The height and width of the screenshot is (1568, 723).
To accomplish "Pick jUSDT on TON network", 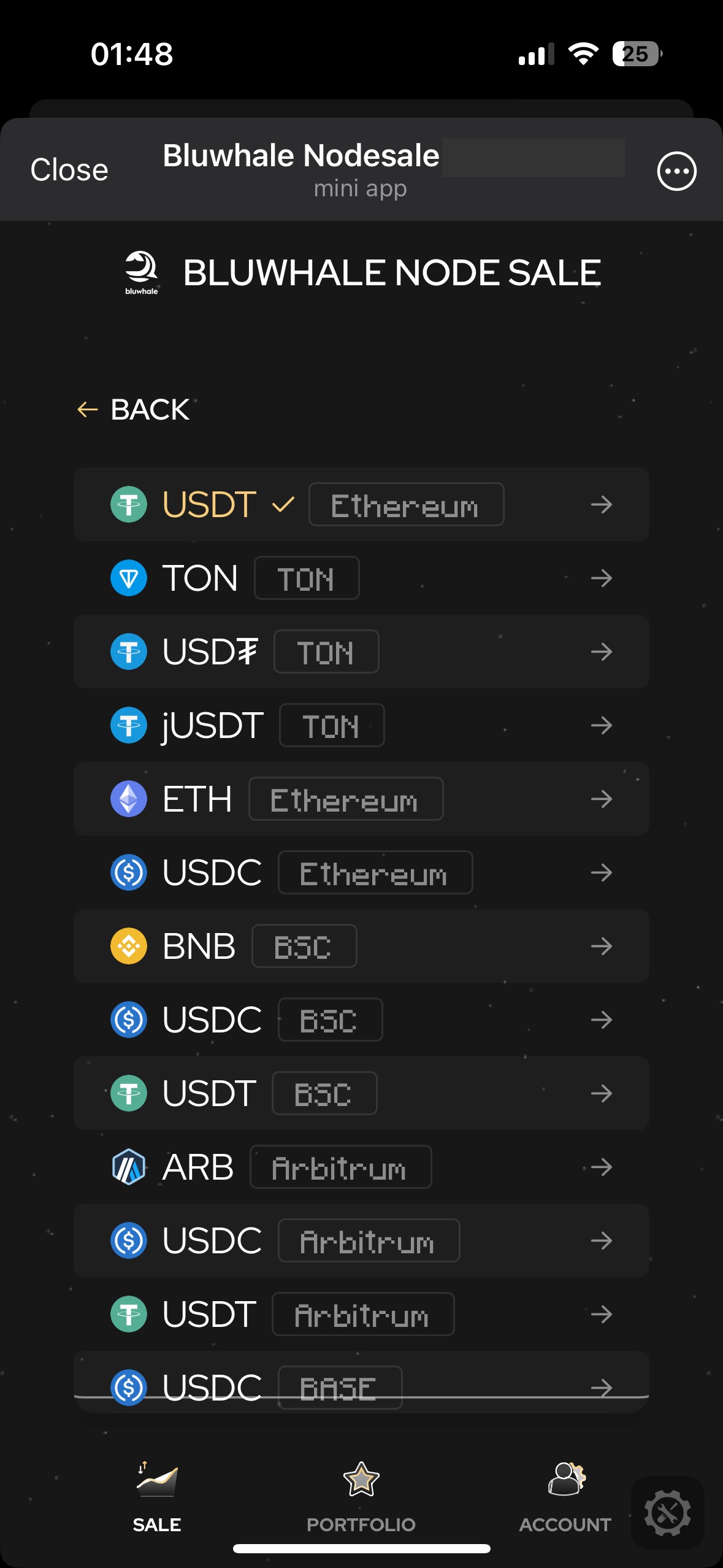I will (x=361, y=725).
